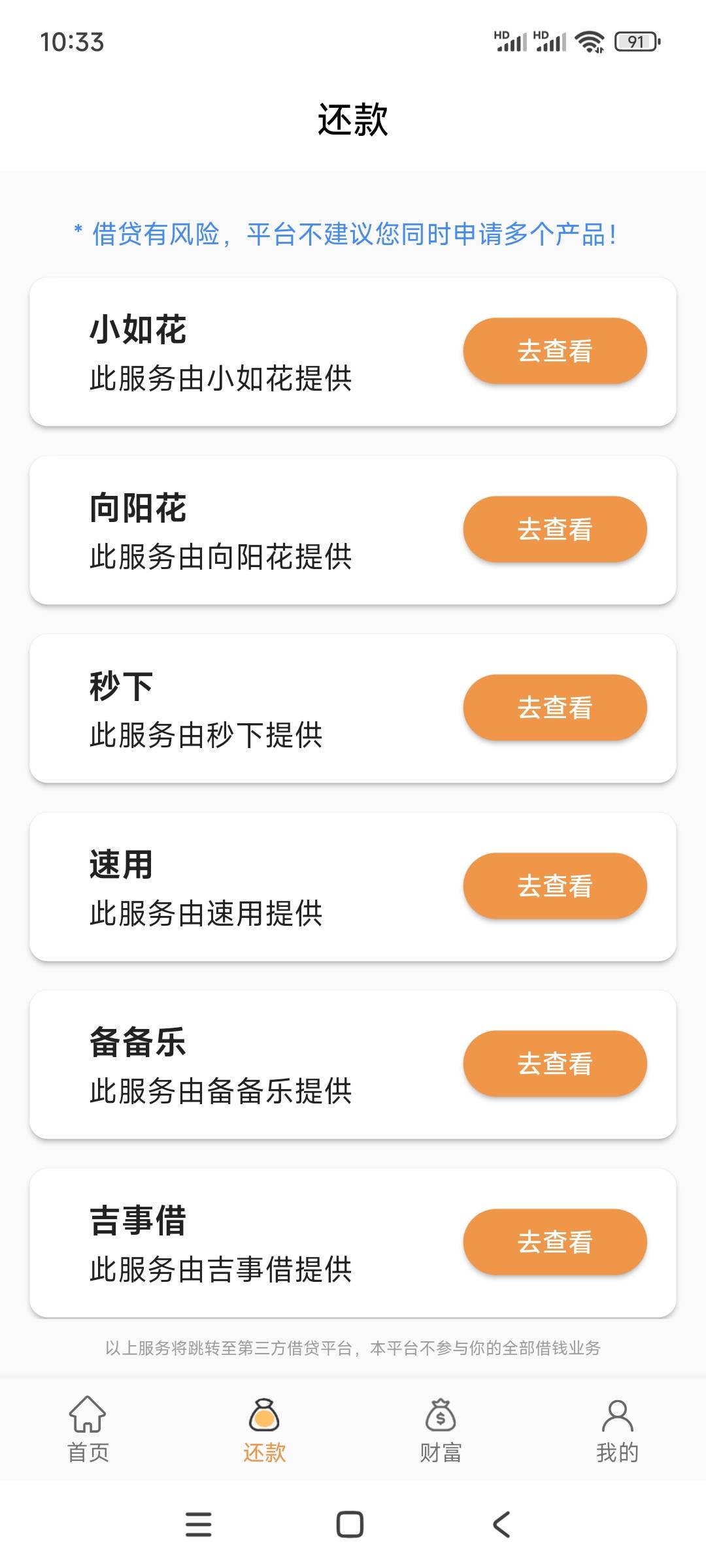Go to the 财富 tab

tap(441, 1430)
